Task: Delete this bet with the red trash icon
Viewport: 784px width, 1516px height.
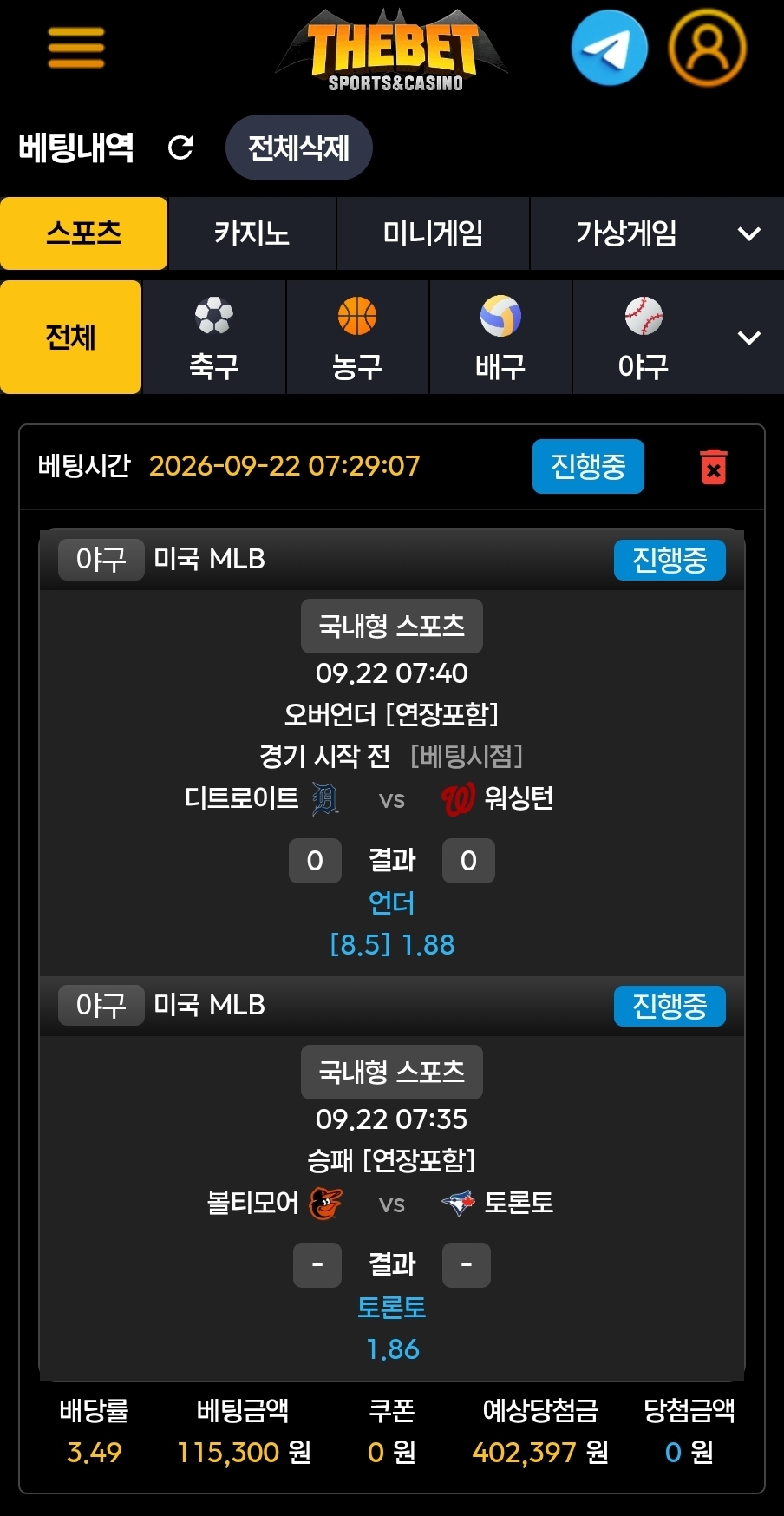Action: click(x=714, y=467)
